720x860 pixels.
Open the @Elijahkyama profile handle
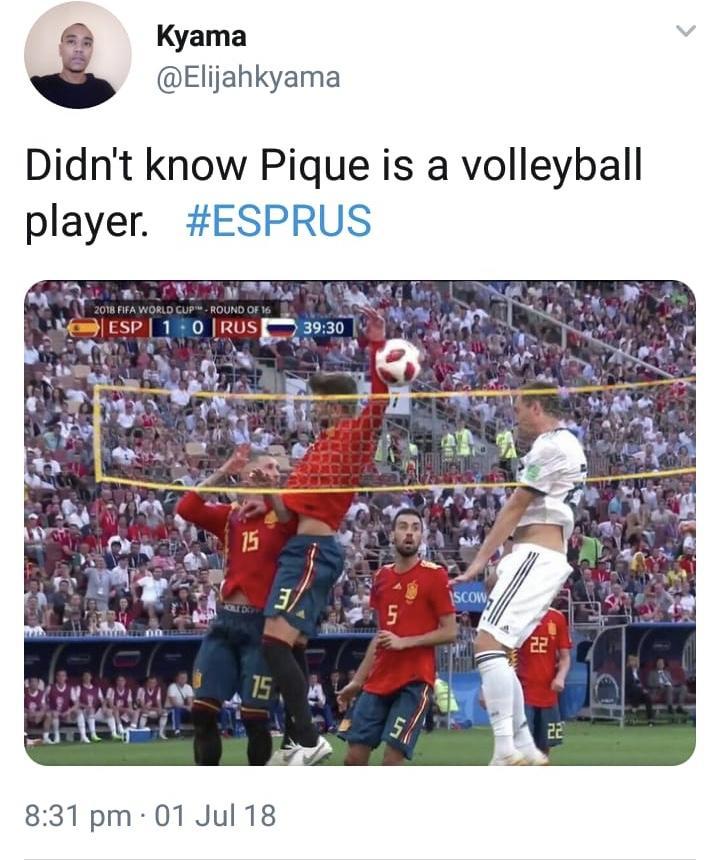tap(248, 78)
